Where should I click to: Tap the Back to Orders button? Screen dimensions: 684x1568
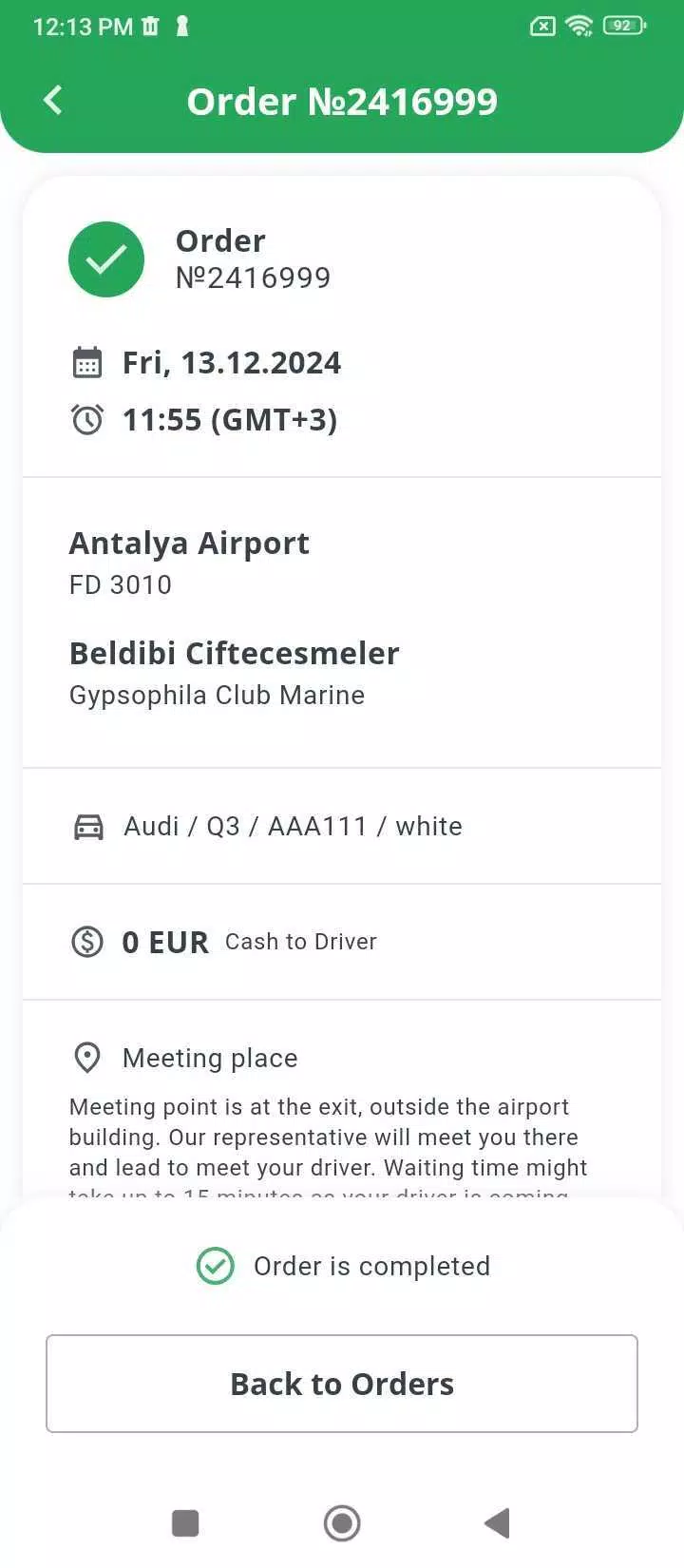(342, 1384)
